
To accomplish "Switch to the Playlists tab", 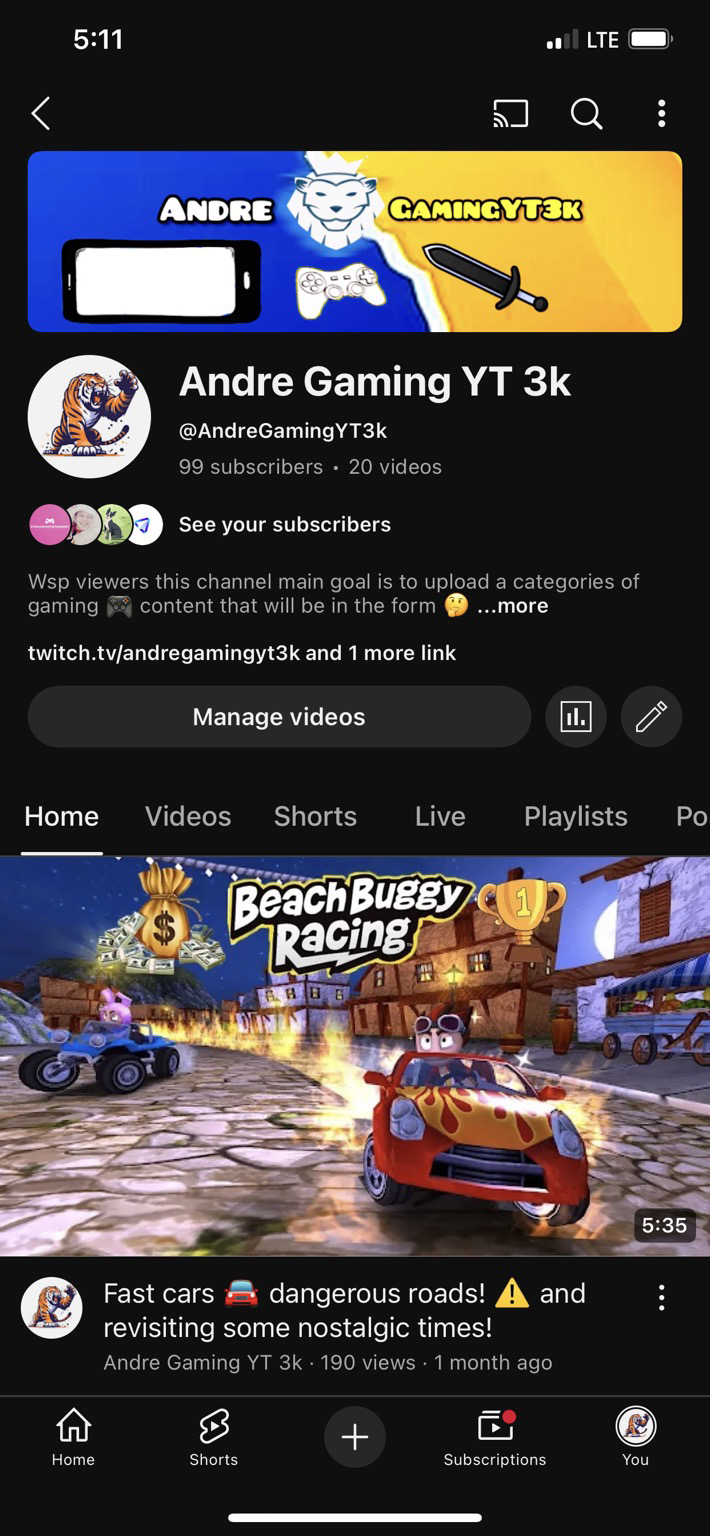I will 576,816.
